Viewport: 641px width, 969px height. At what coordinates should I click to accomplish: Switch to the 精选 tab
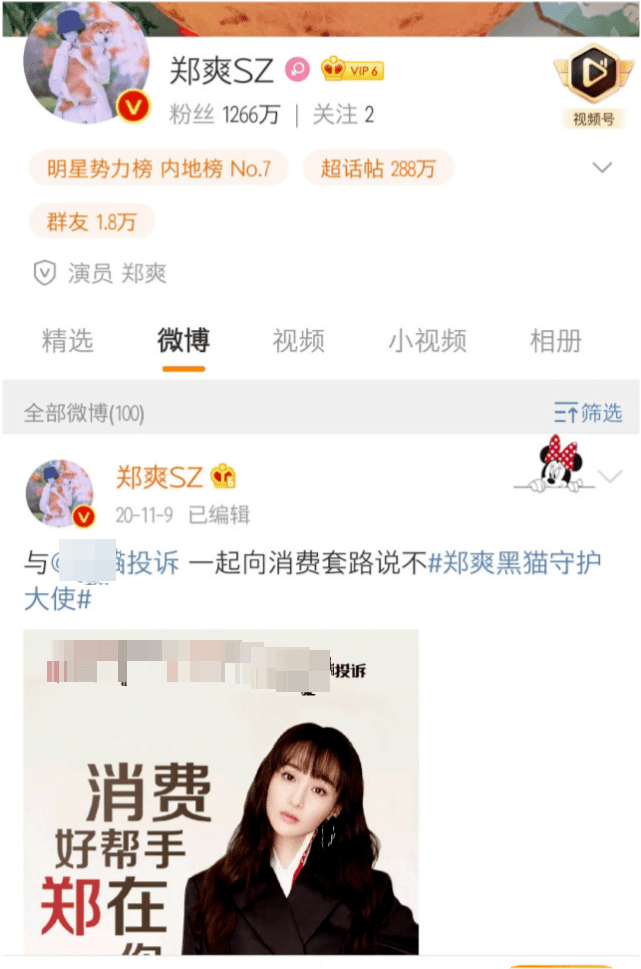pos(67,342)
